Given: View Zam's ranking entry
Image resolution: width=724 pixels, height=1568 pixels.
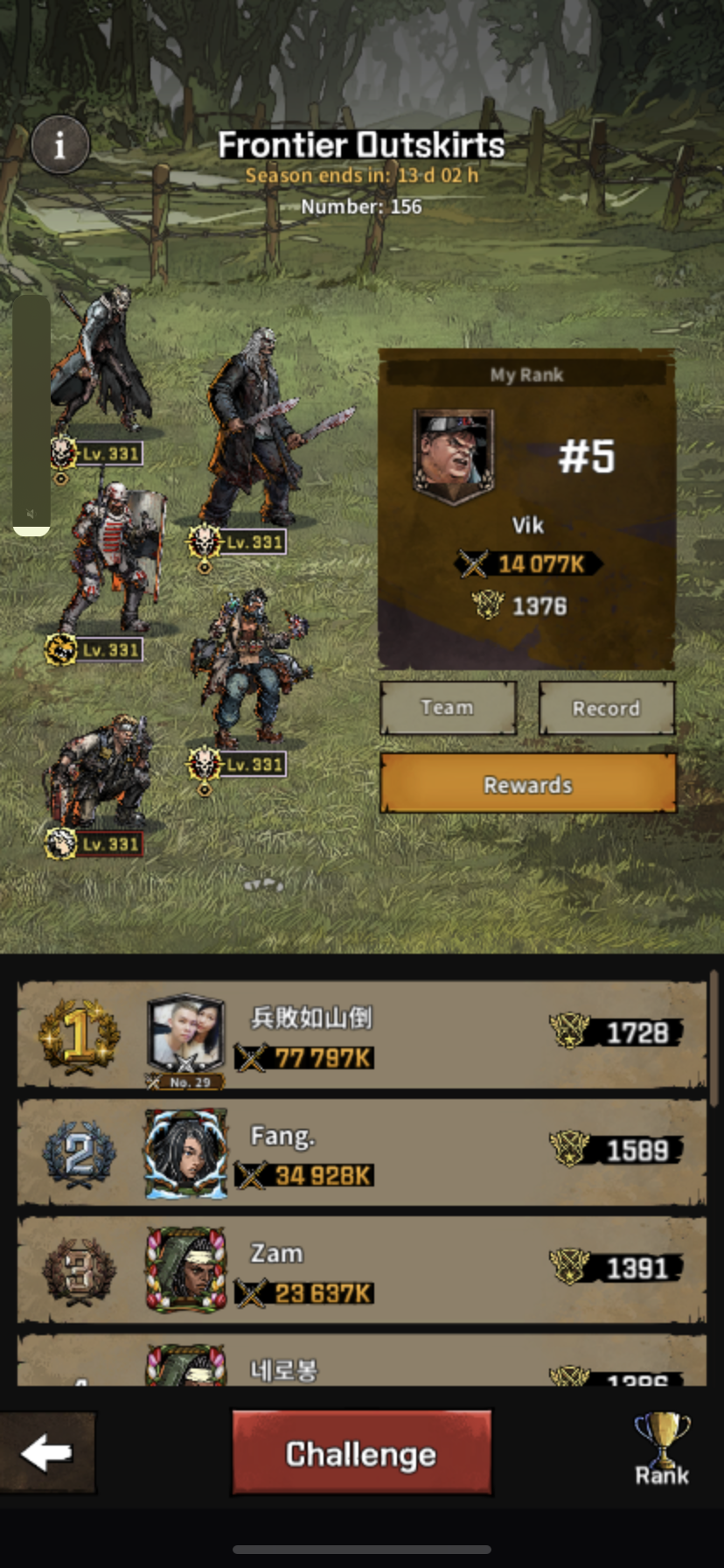Looking at the screenshot, I should (361, 1270).
